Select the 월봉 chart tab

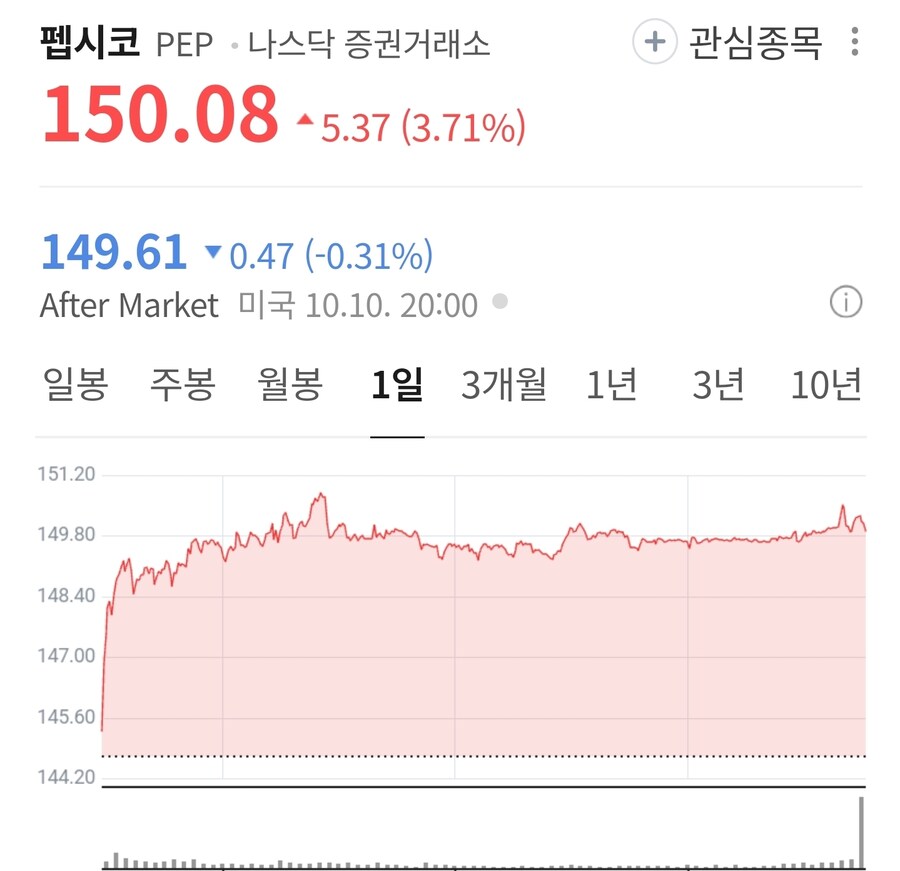(x=290, y=385)
